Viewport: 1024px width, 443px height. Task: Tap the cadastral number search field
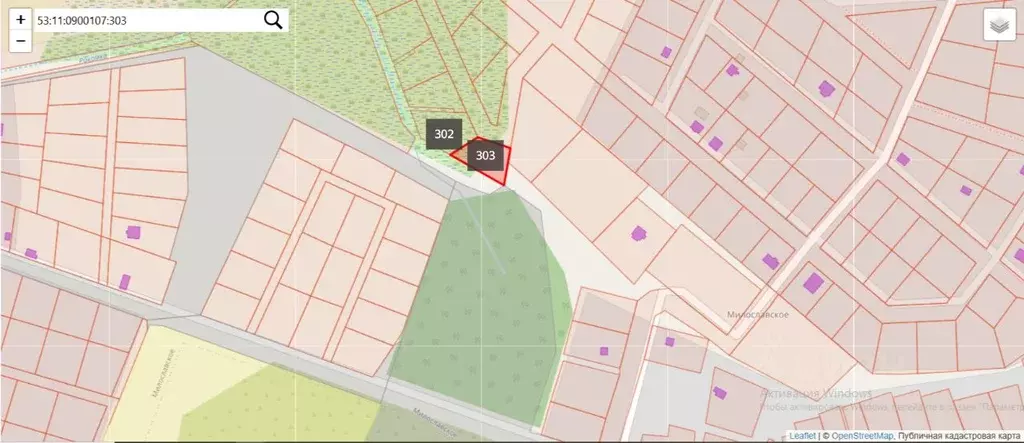(145, 20)
